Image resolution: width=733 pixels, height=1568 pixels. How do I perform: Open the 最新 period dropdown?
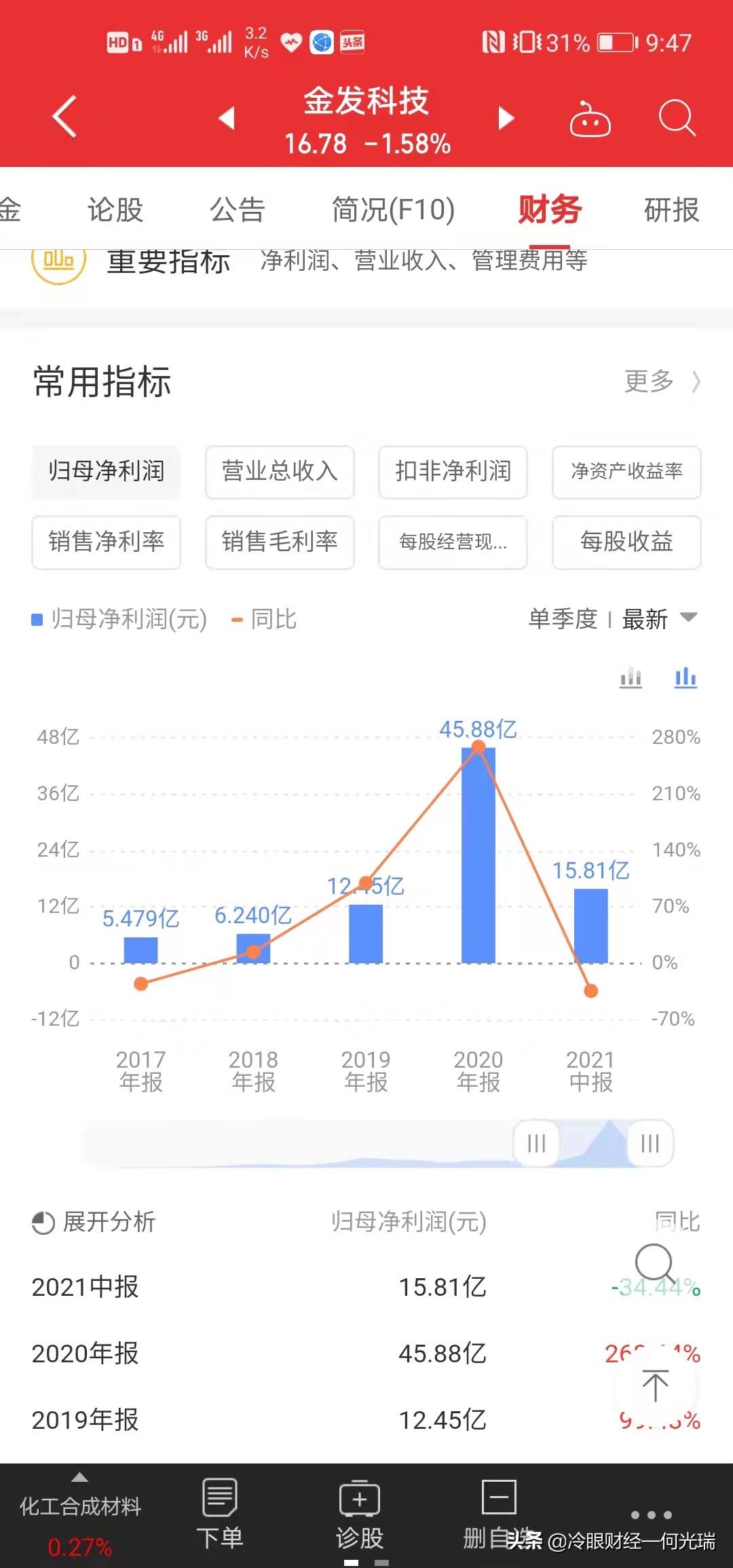pyautogui.click(x=660, y=619)
